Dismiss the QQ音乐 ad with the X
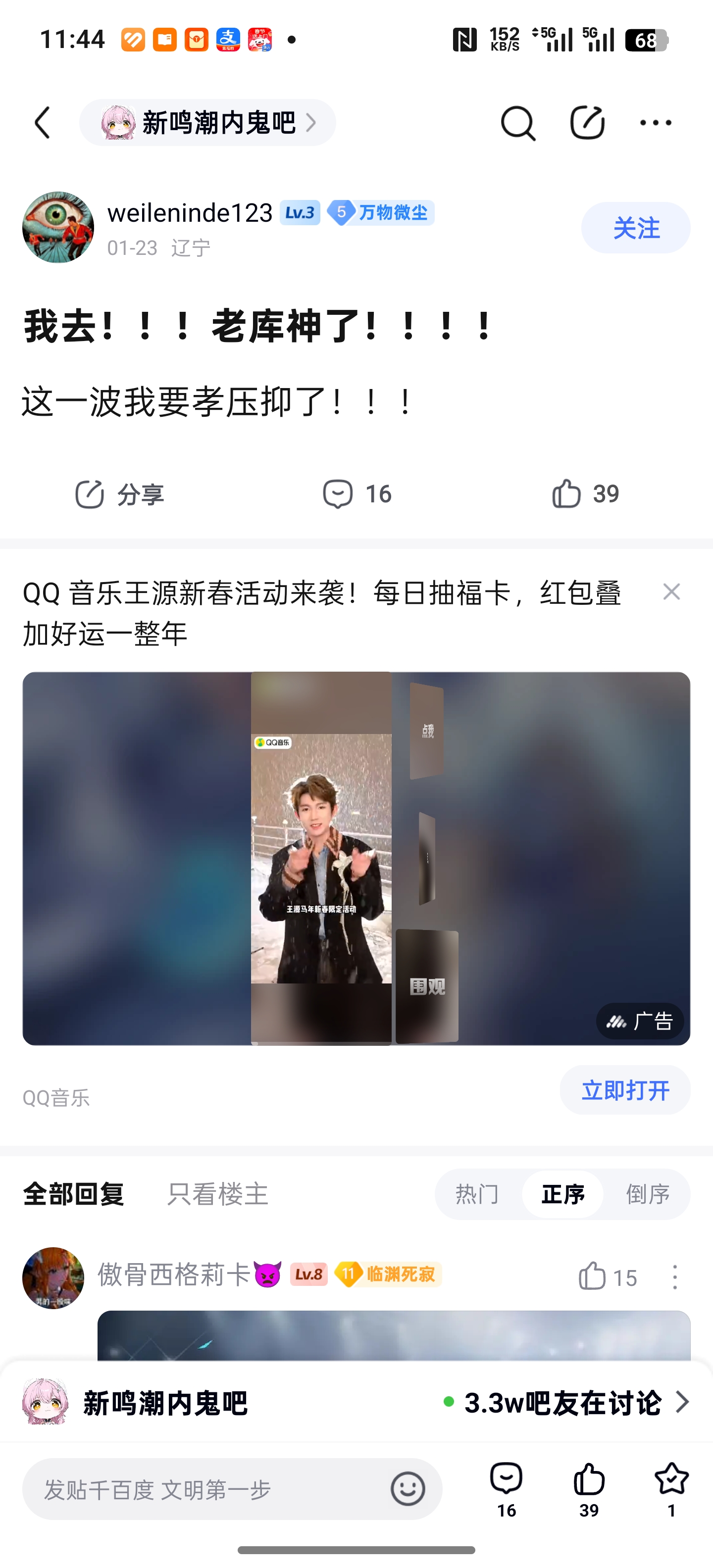Image resolution: width=713 pixels, height=1568 pixels. [x=671, y=591]
